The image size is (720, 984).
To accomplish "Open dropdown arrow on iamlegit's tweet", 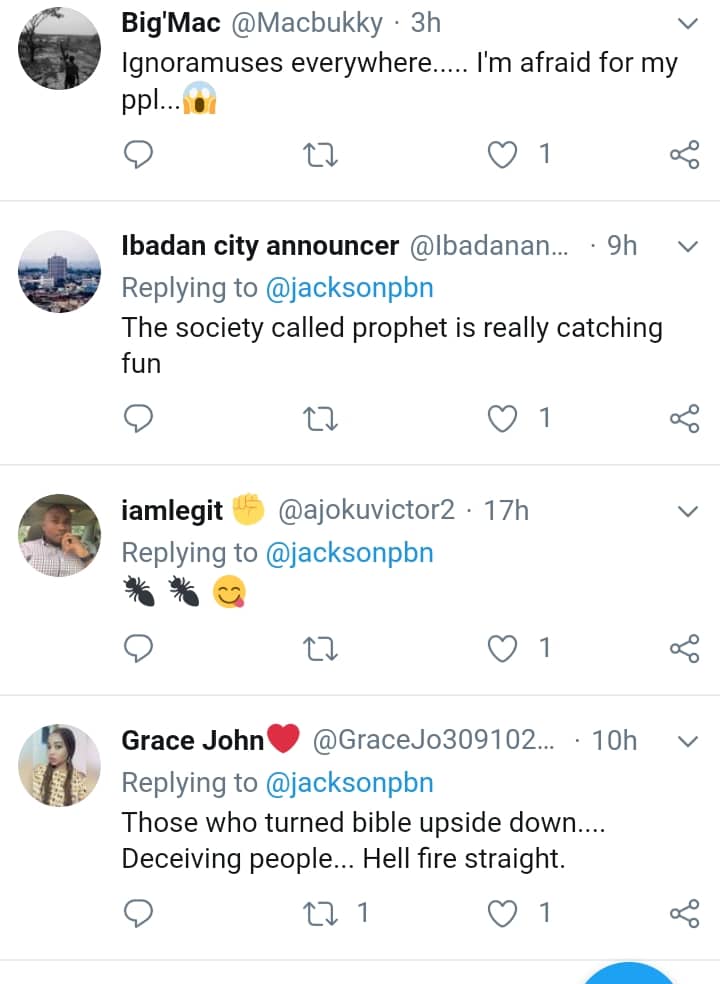I will click(x=687, y=511).
